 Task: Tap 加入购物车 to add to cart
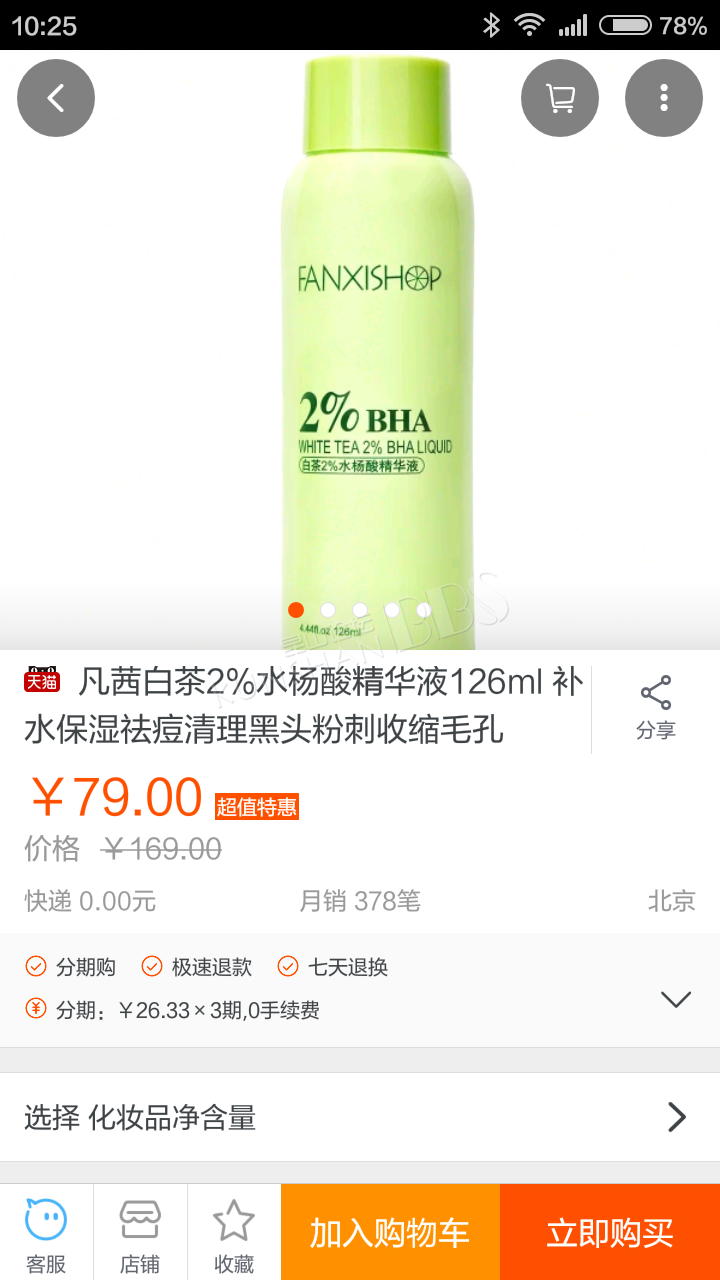pyautogui.click(x=390, y=1232)
